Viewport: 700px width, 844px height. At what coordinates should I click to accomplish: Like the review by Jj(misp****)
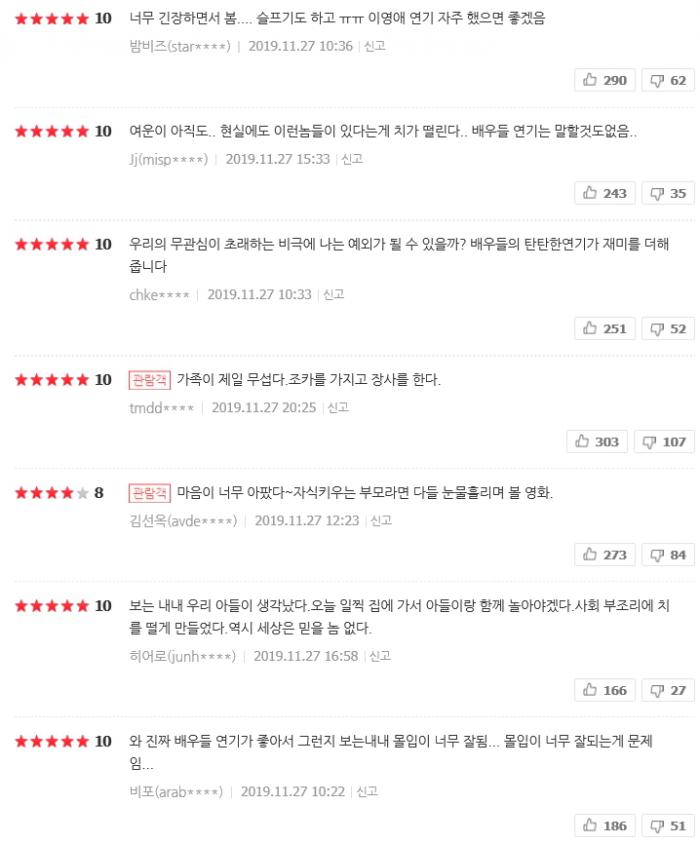click(x=604, y=193)
